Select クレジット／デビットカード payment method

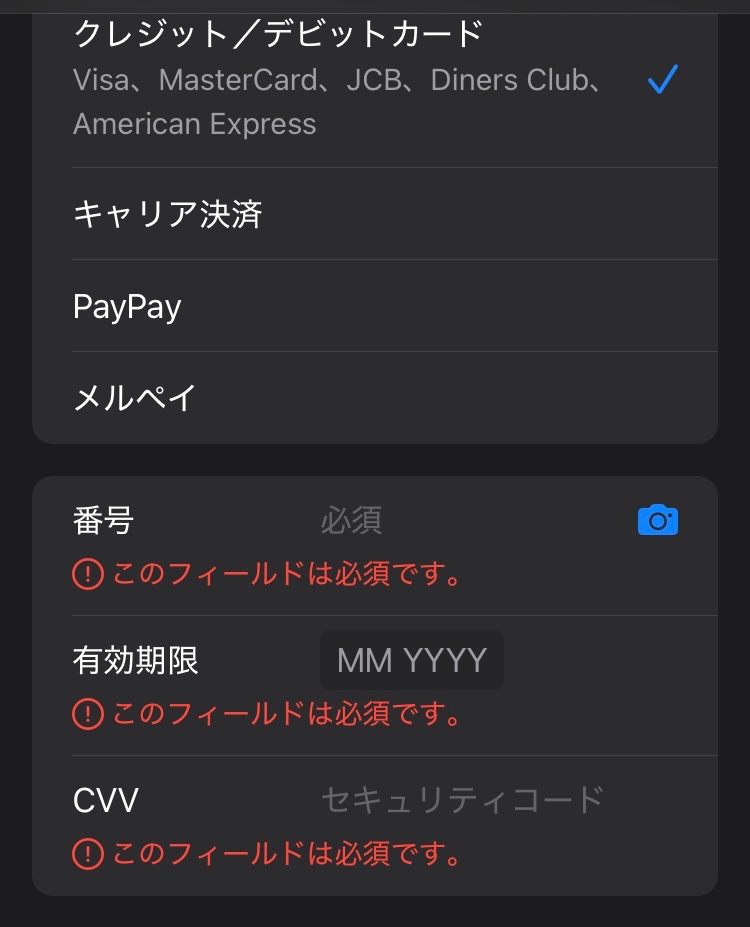point(340,80)
